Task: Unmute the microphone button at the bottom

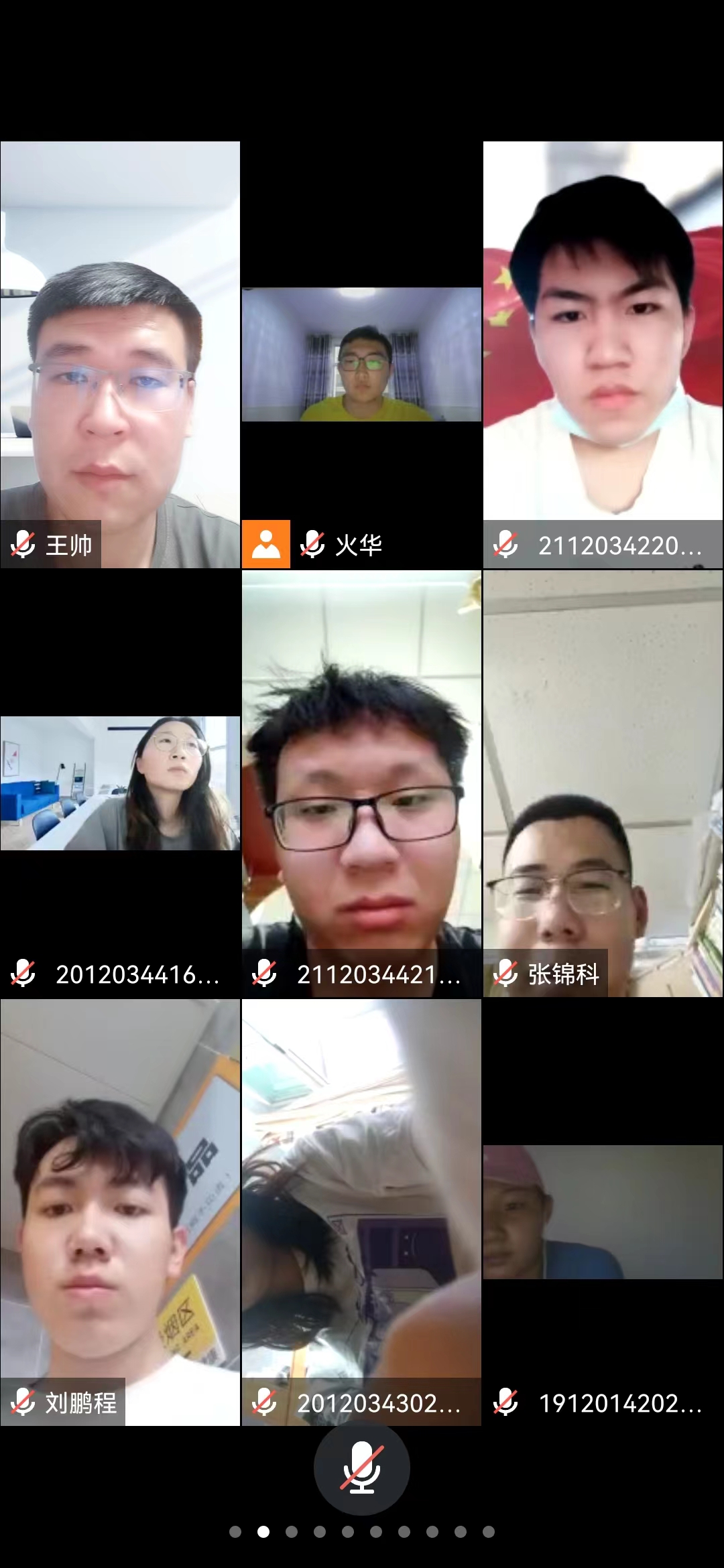Action: point(361,1467)
